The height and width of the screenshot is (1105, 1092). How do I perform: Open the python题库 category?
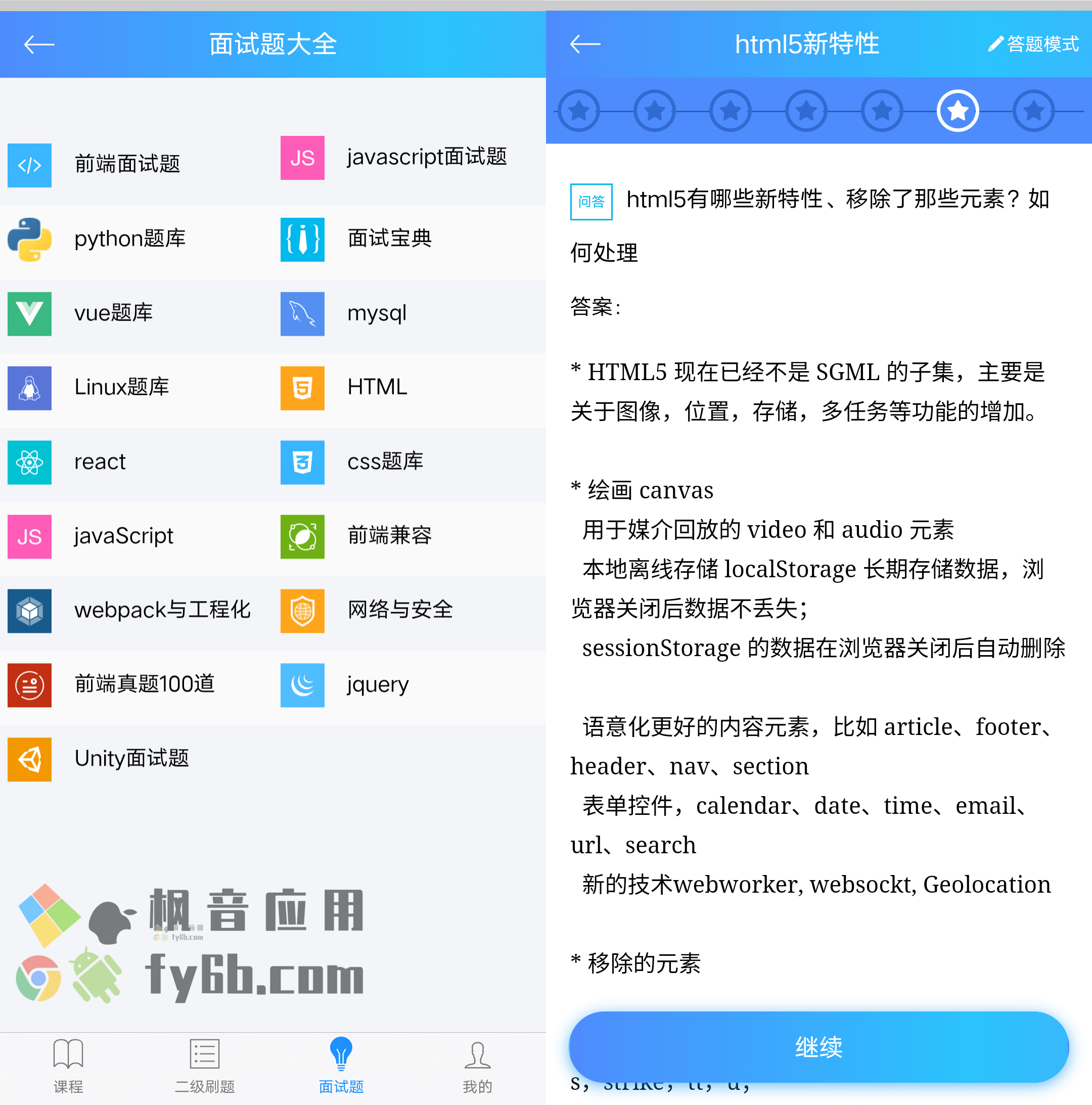click(x=130, y=239)
